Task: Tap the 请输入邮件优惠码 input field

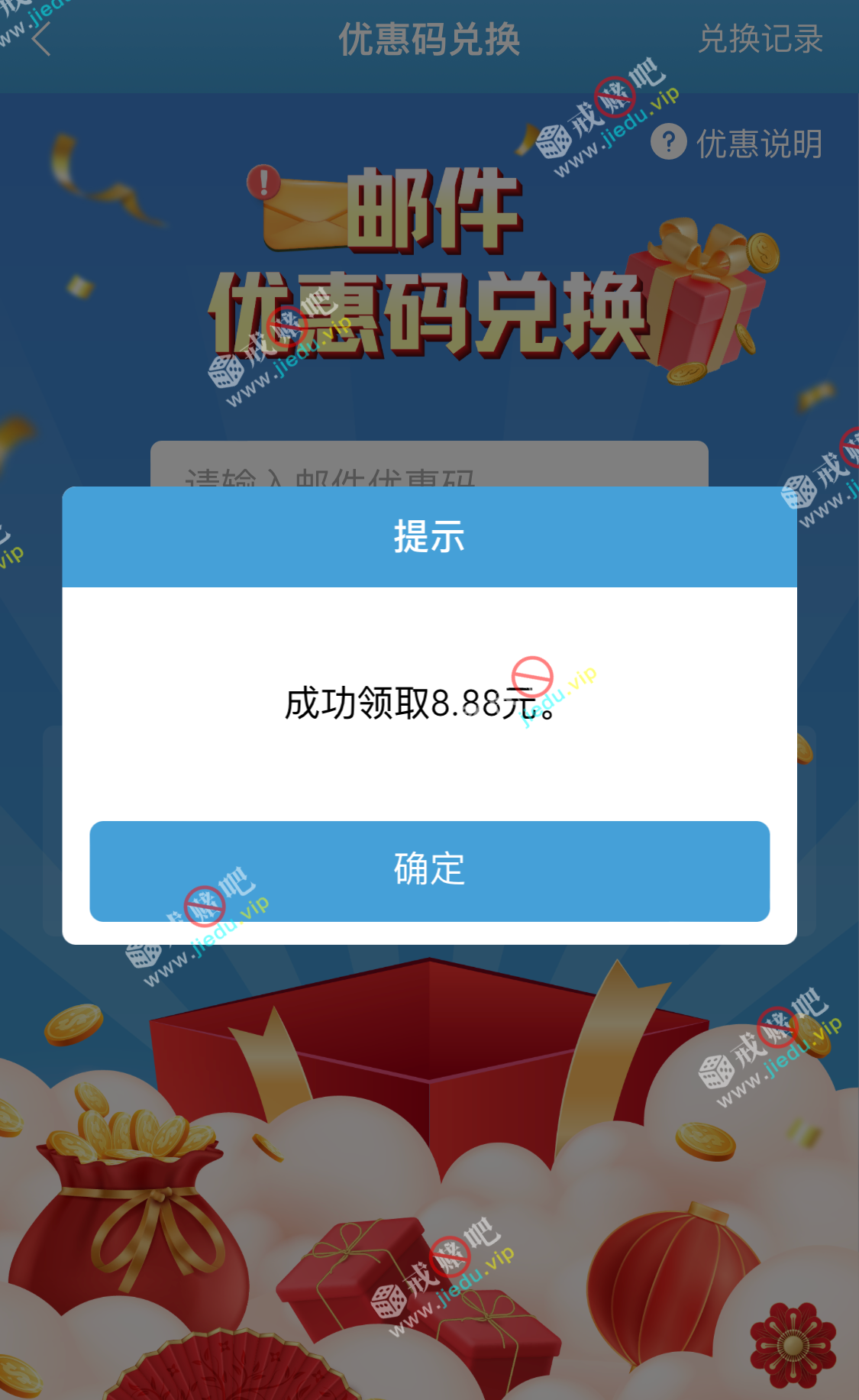Action: tap(429, 465)
